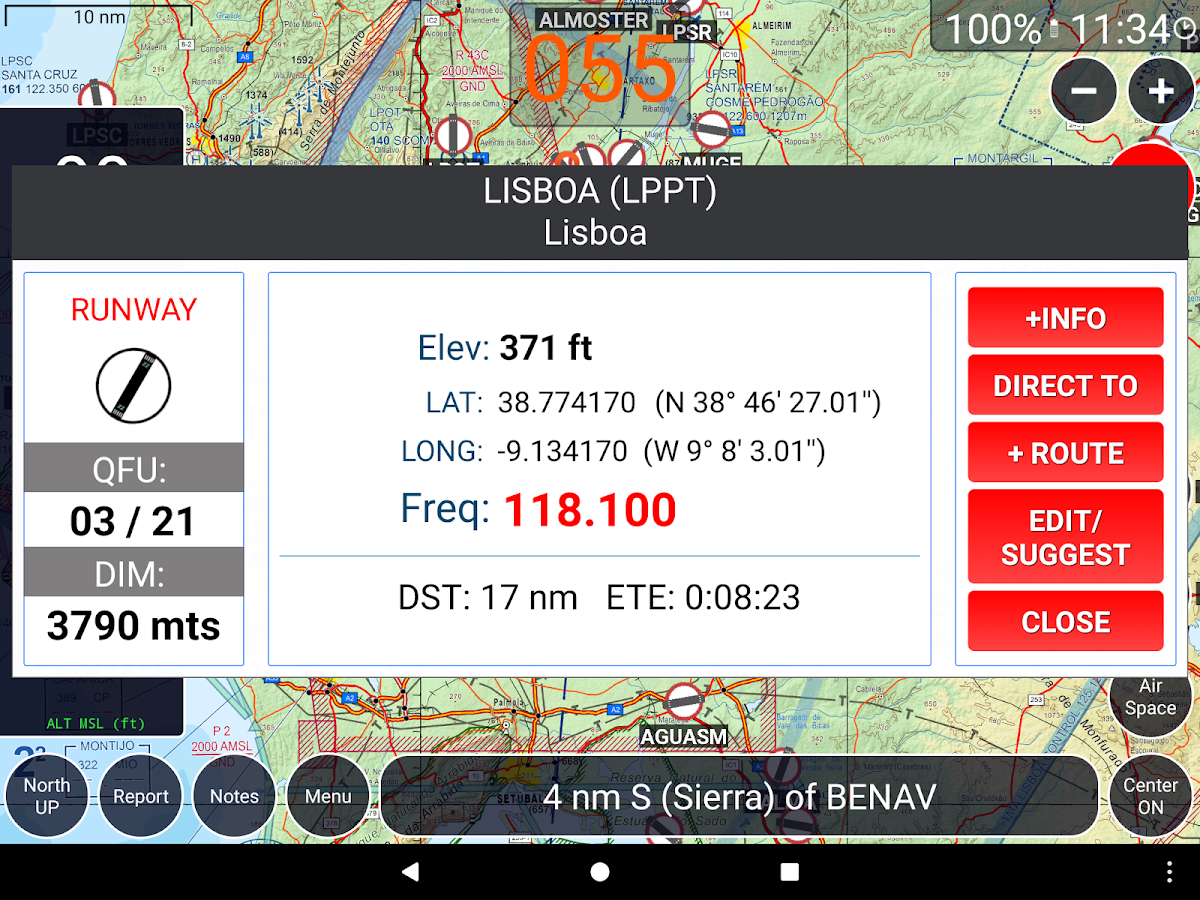The image size is (1200, 900).
Task: Open EDIT/SUGGEST option
Action: 1065,537
